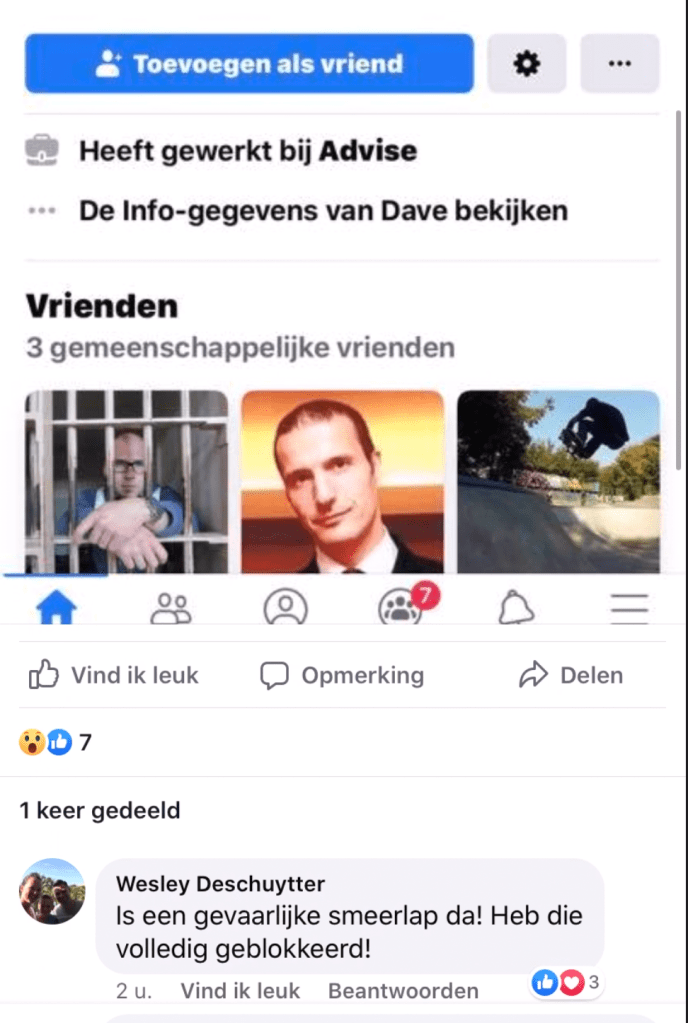Go to the home feed tab

coord(56,607)
